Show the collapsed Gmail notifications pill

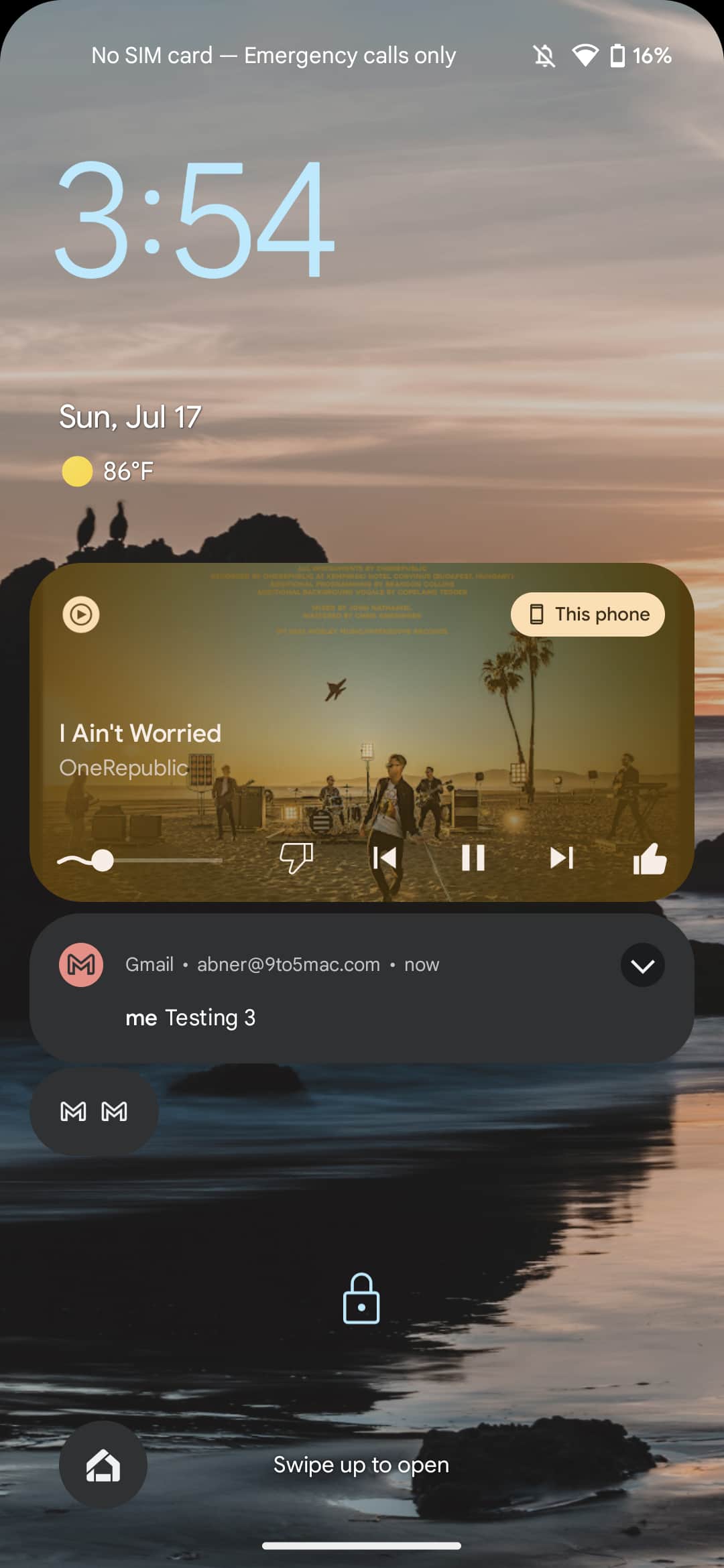94,1112
